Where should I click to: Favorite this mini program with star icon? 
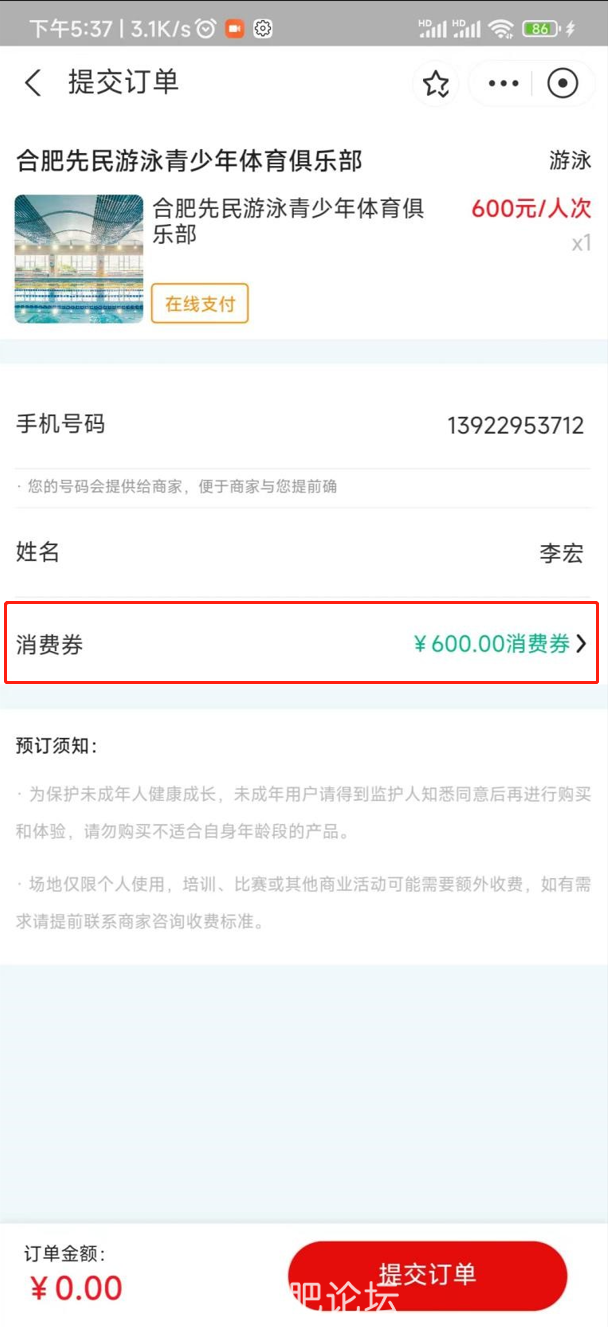tap(436, 84)
